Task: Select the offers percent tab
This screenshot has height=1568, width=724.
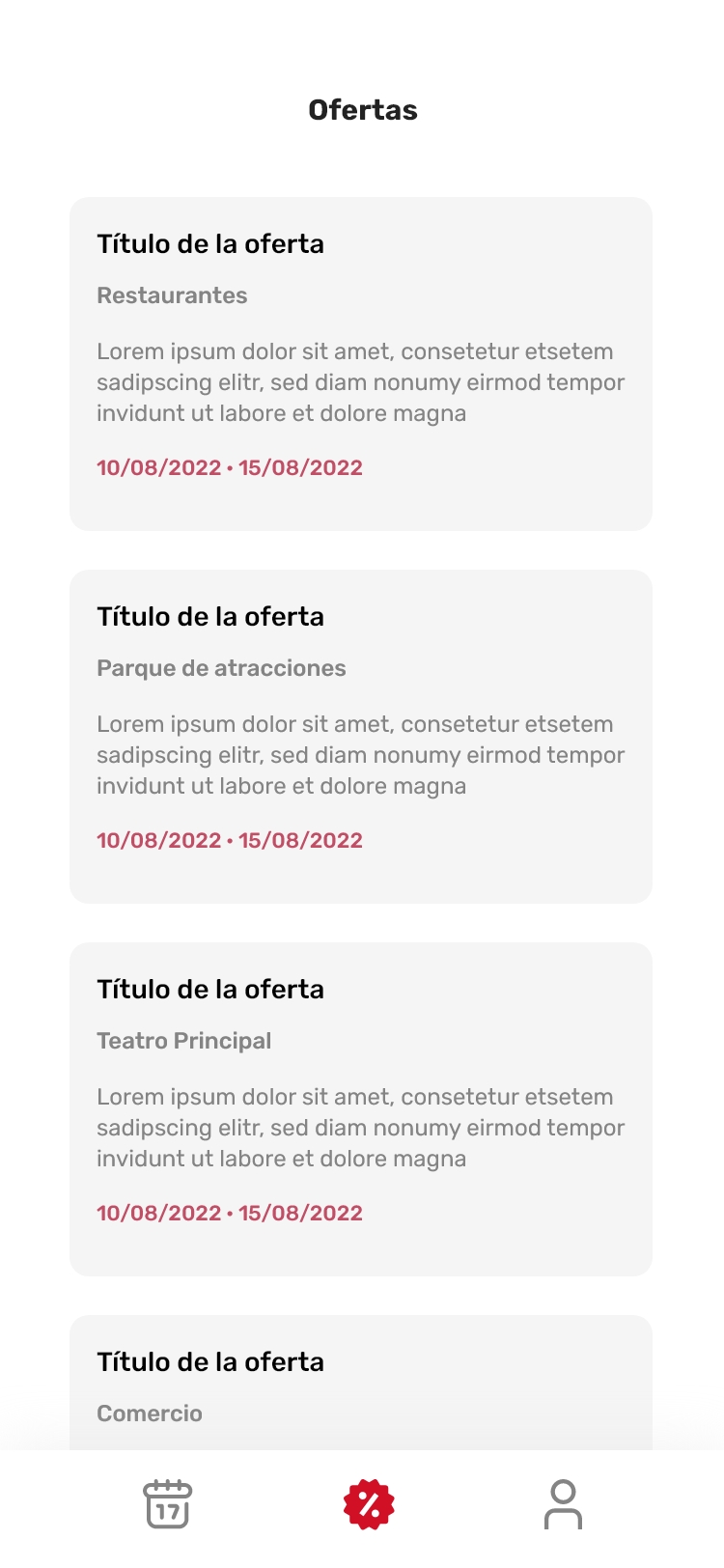Action: point(369,1504)
